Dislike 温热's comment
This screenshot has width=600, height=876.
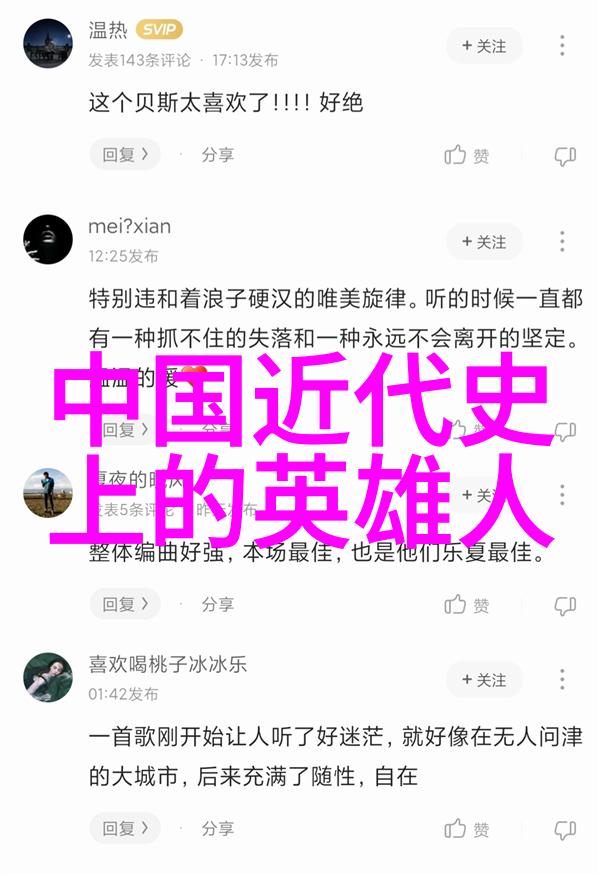pos(565,155)
